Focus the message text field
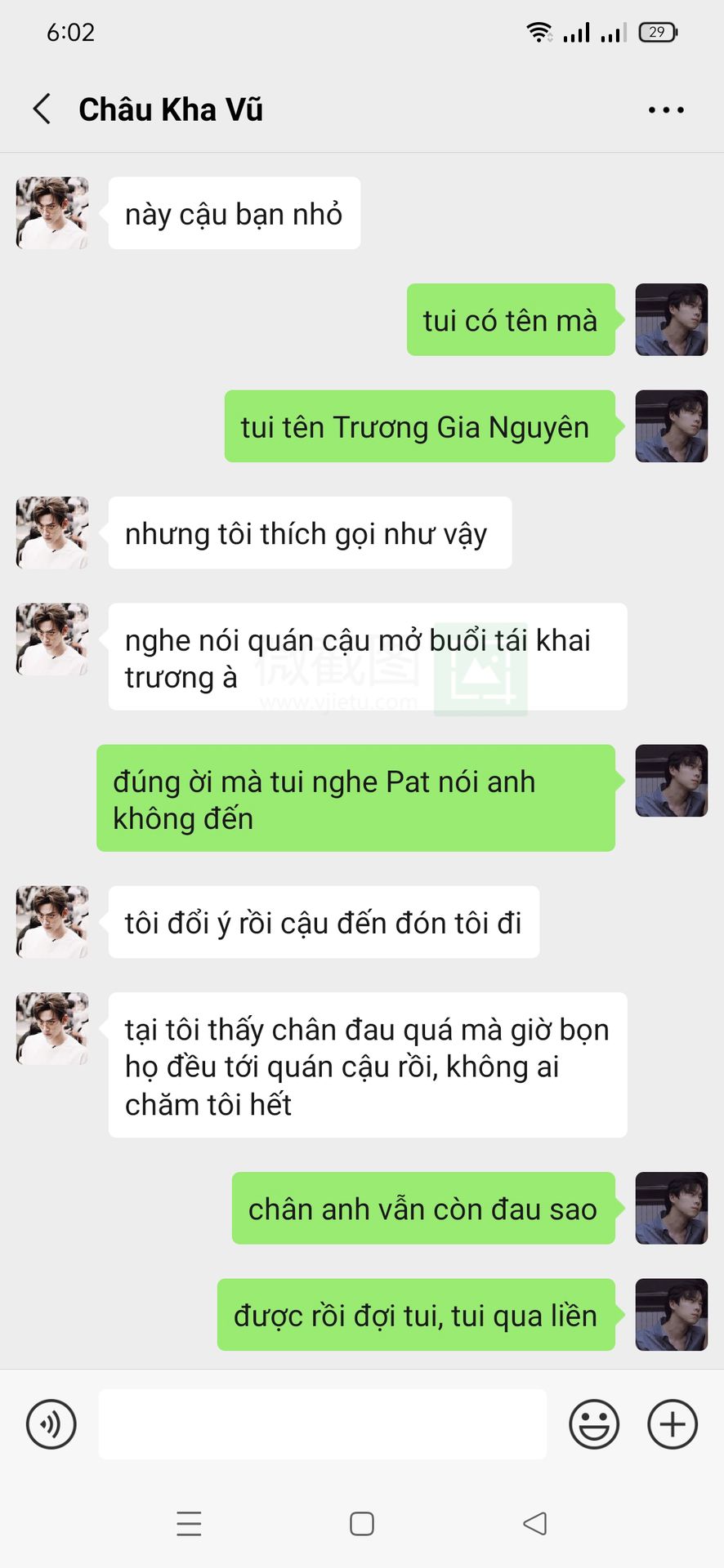Viewport: 724px width, 1568px height. (x=323, y=1424)
